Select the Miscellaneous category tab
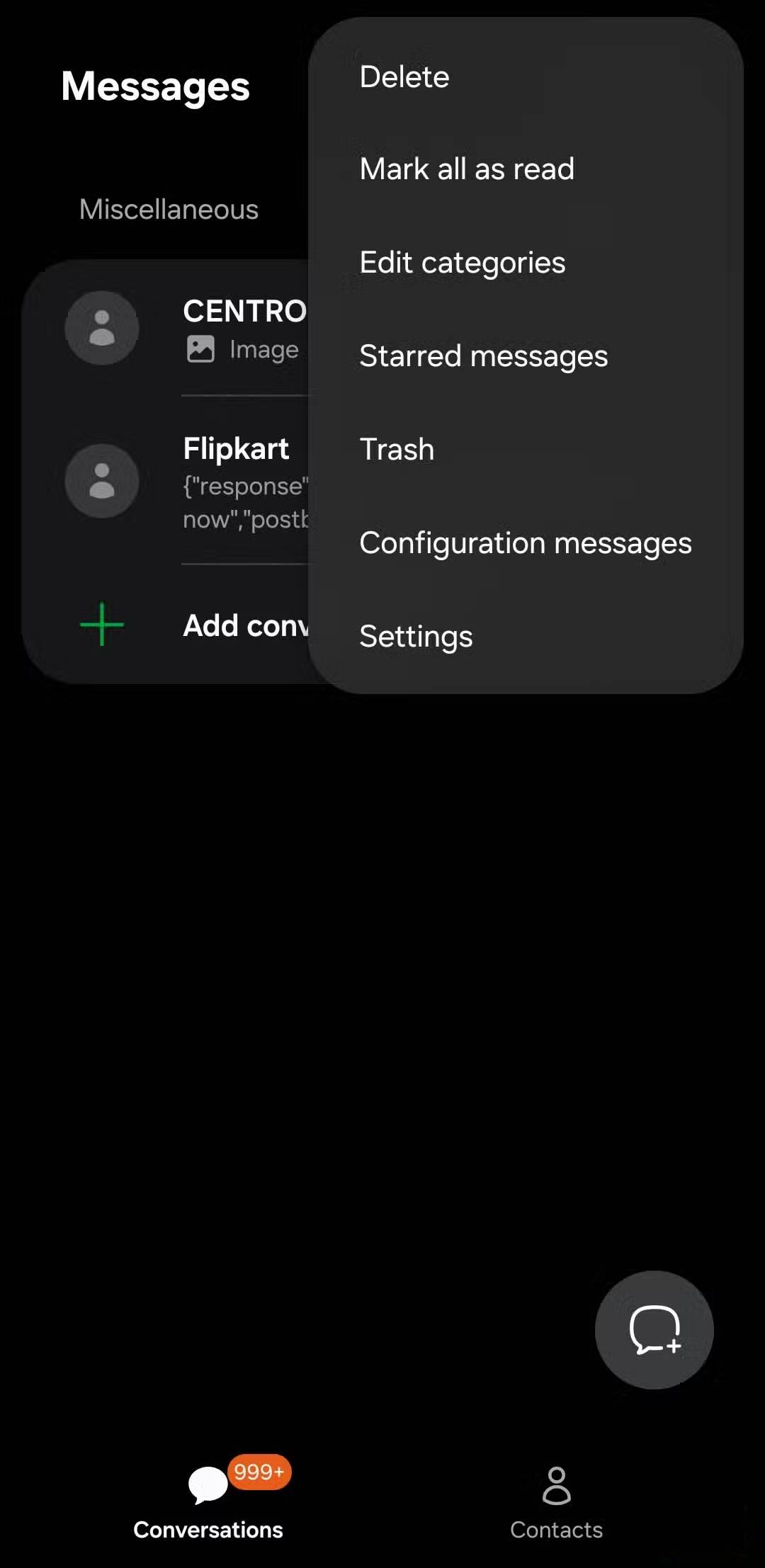Screen dimensions: 765x1568 (x=169, y=210)
